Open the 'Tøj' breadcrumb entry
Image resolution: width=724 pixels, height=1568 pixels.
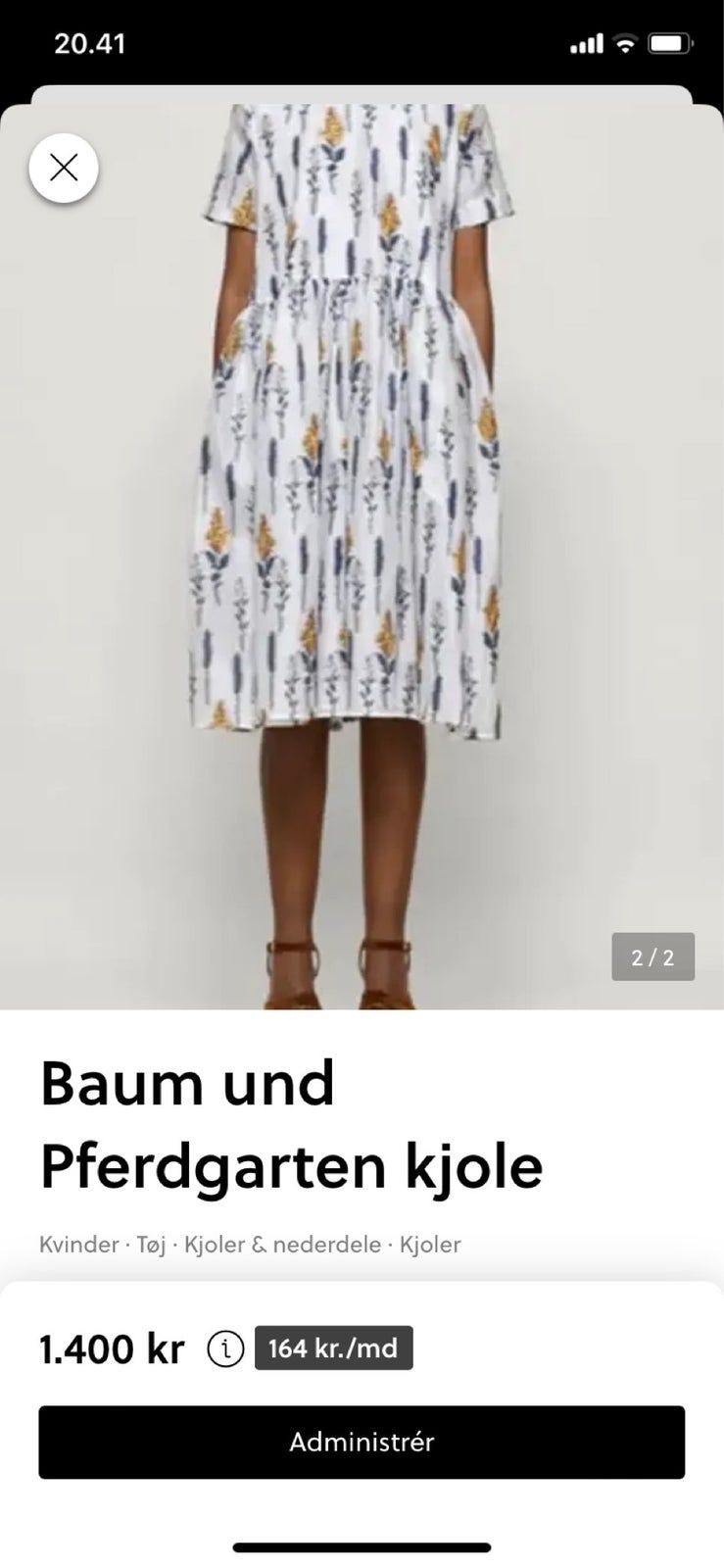[154, 1245]
